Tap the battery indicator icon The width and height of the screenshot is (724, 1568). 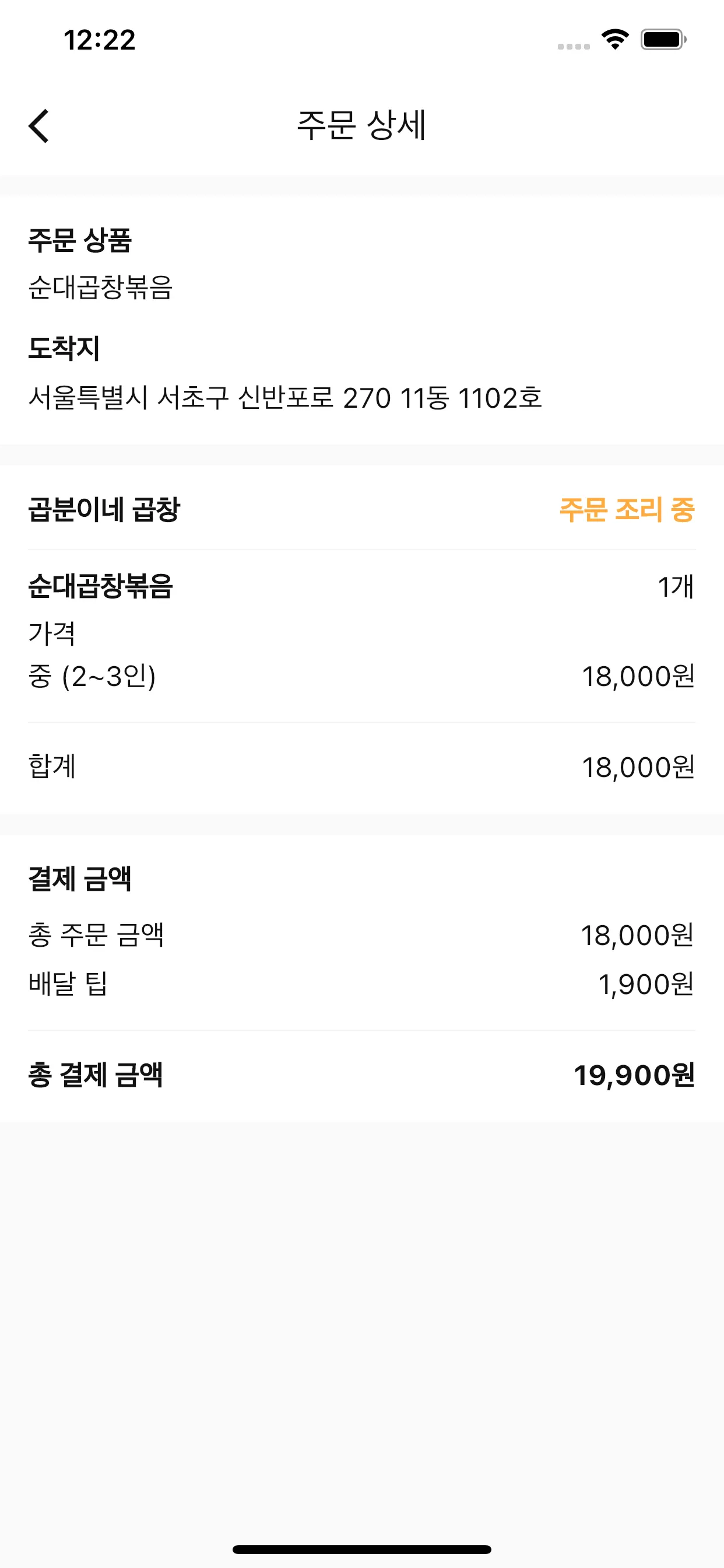click(661, 40)
